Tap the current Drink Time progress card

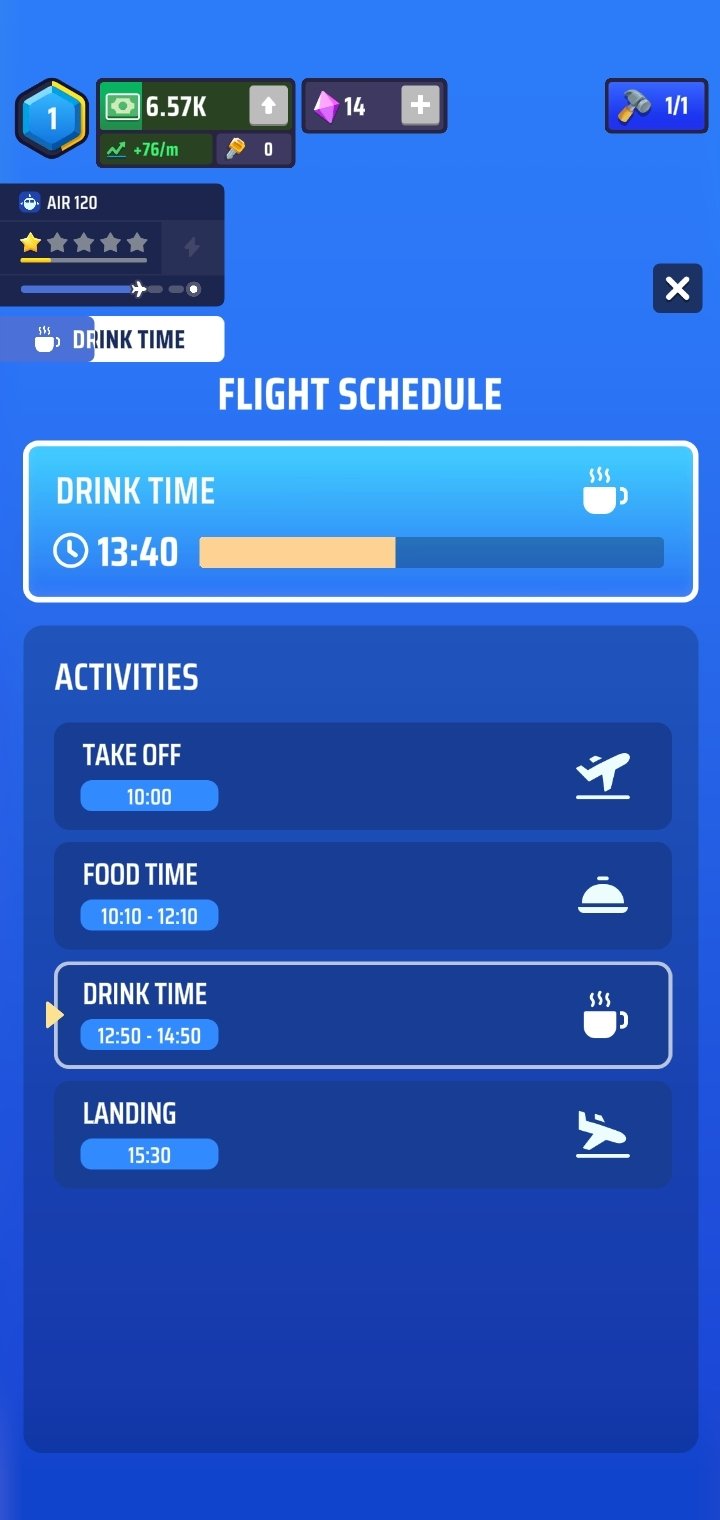point(360,521)
